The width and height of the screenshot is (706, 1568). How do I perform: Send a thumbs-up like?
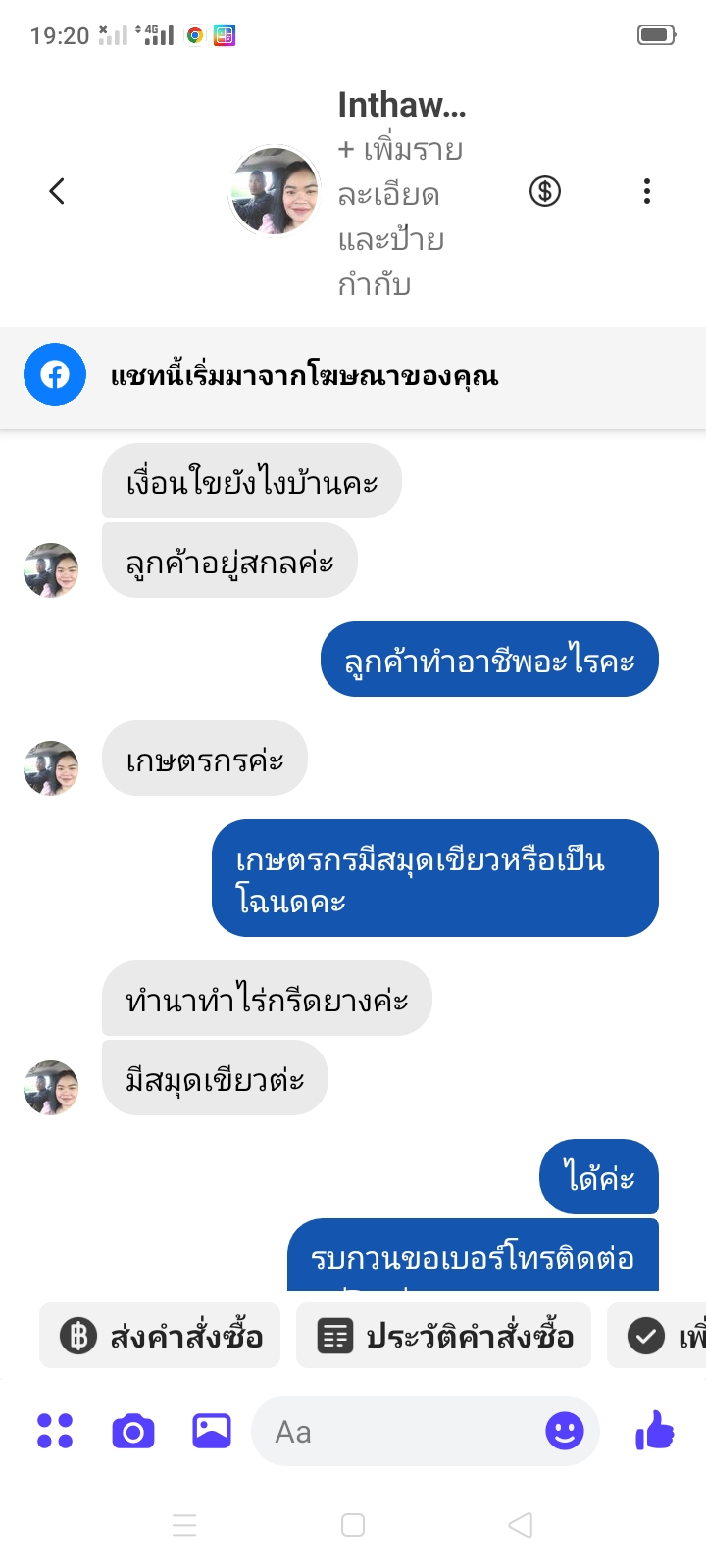[x=655, y=1431]
